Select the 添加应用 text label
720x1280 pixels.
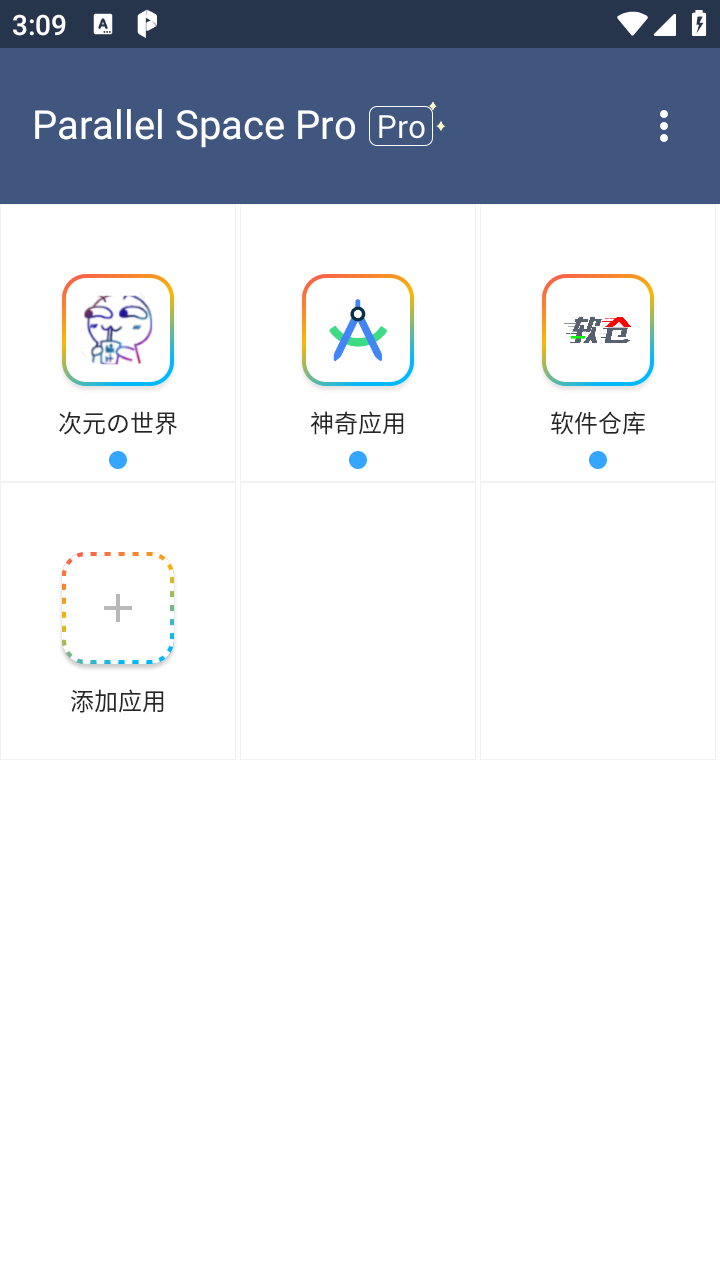click(x=117, y=701)
